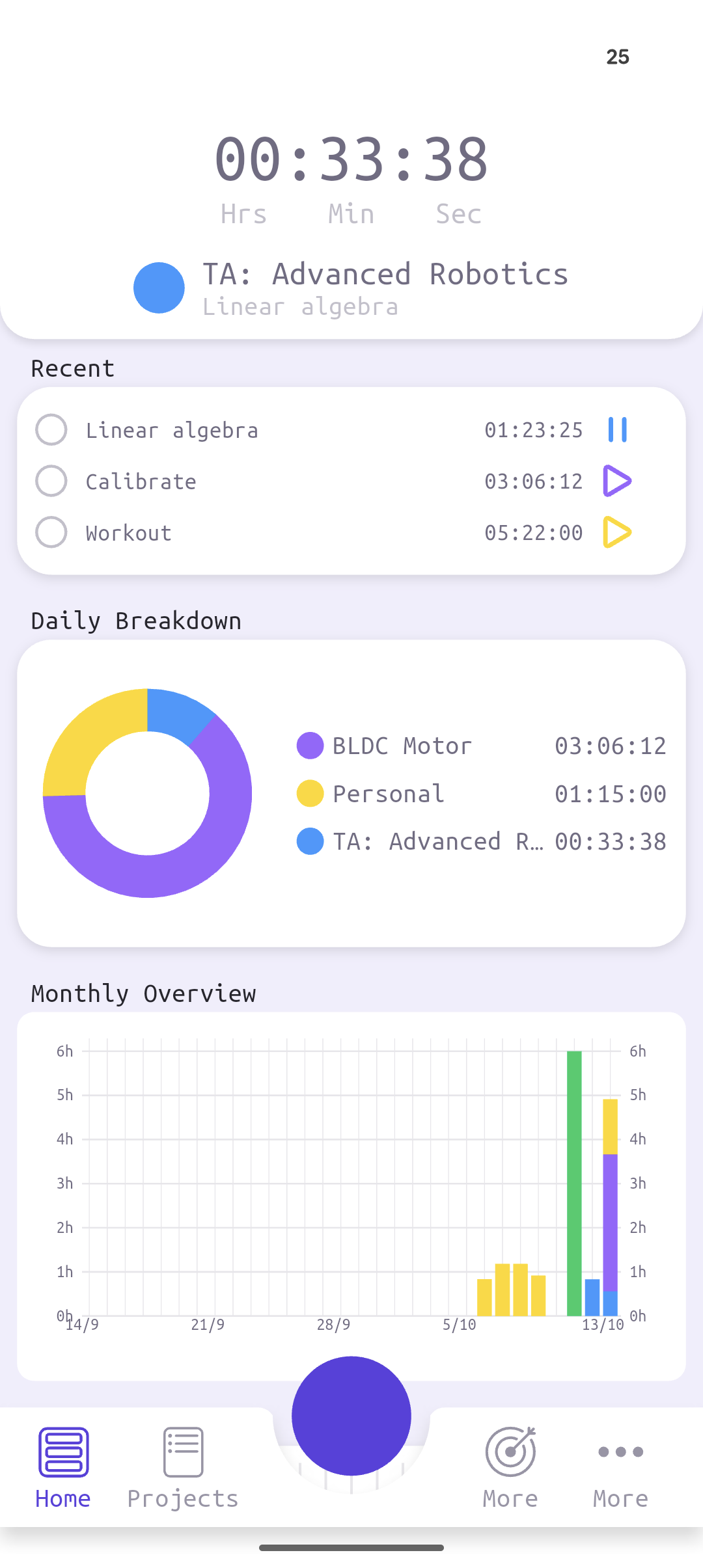Click the blue TA: Advanced Robotics color dot
The width and height of the screenshot is (703, 1568).
(309, 841)
